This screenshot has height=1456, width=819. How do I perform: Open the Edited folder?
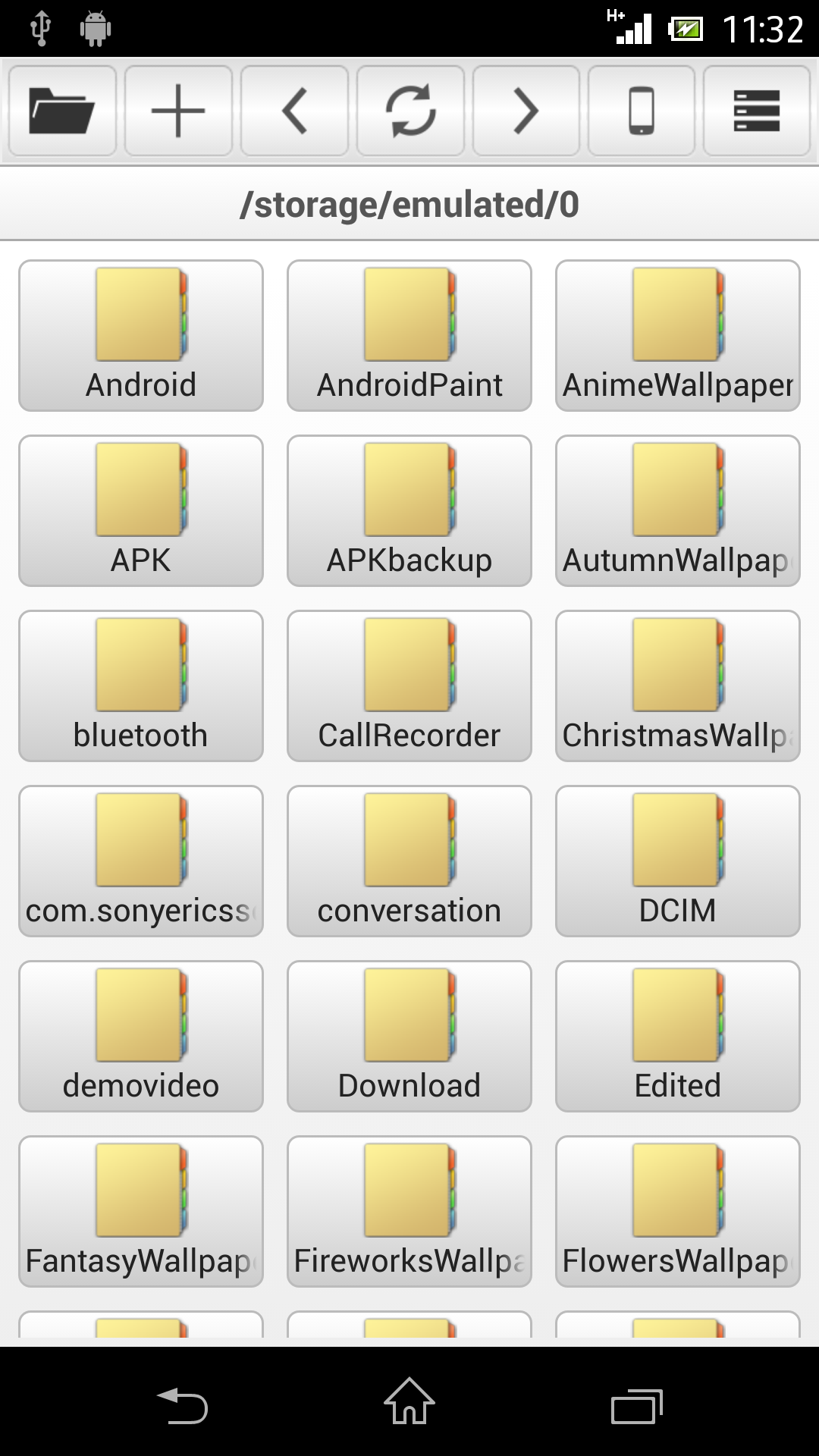678,1036
